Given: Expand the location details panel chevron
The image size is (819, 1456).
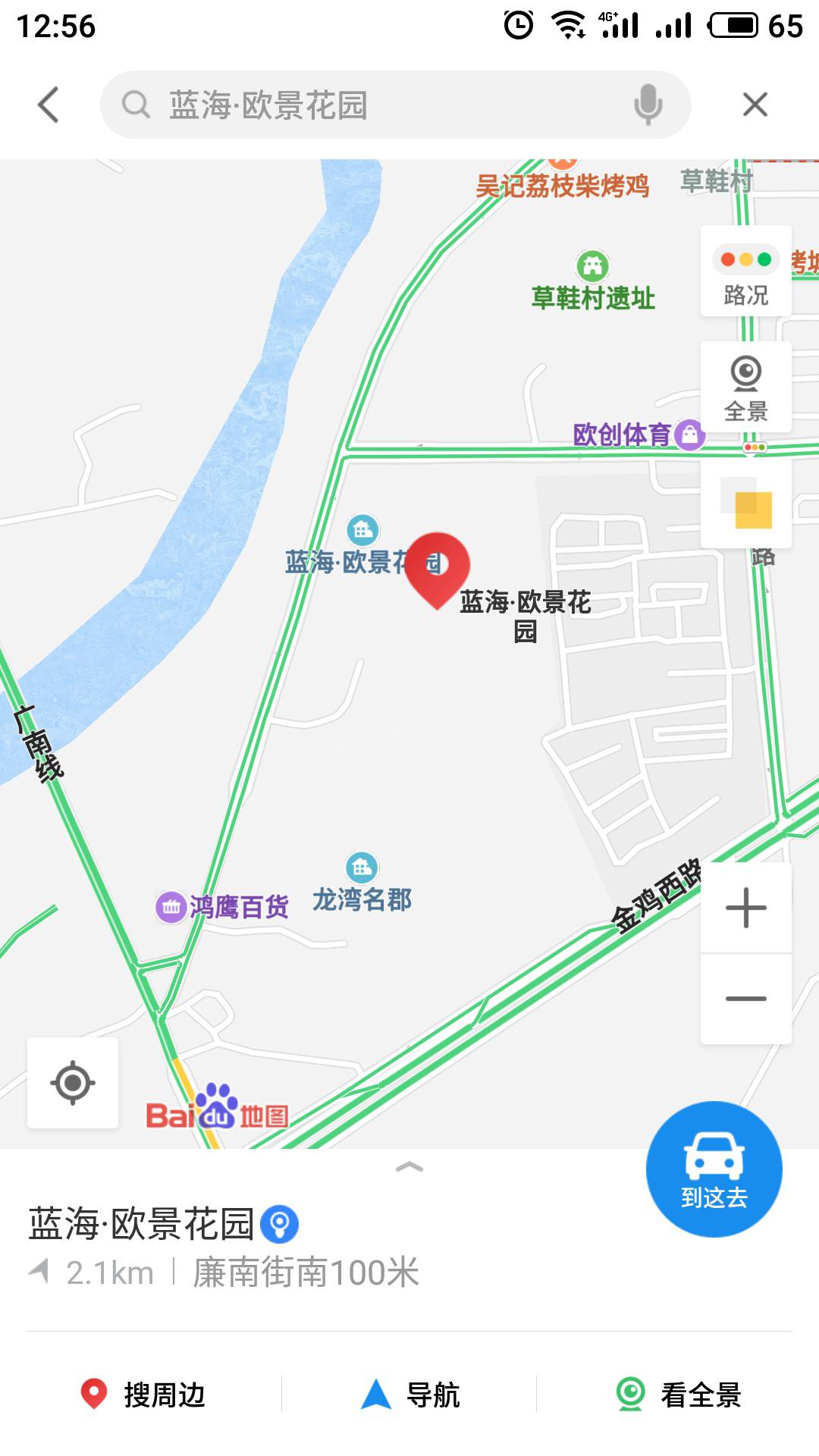Looking at the screenshot, I should point(409,1168).
